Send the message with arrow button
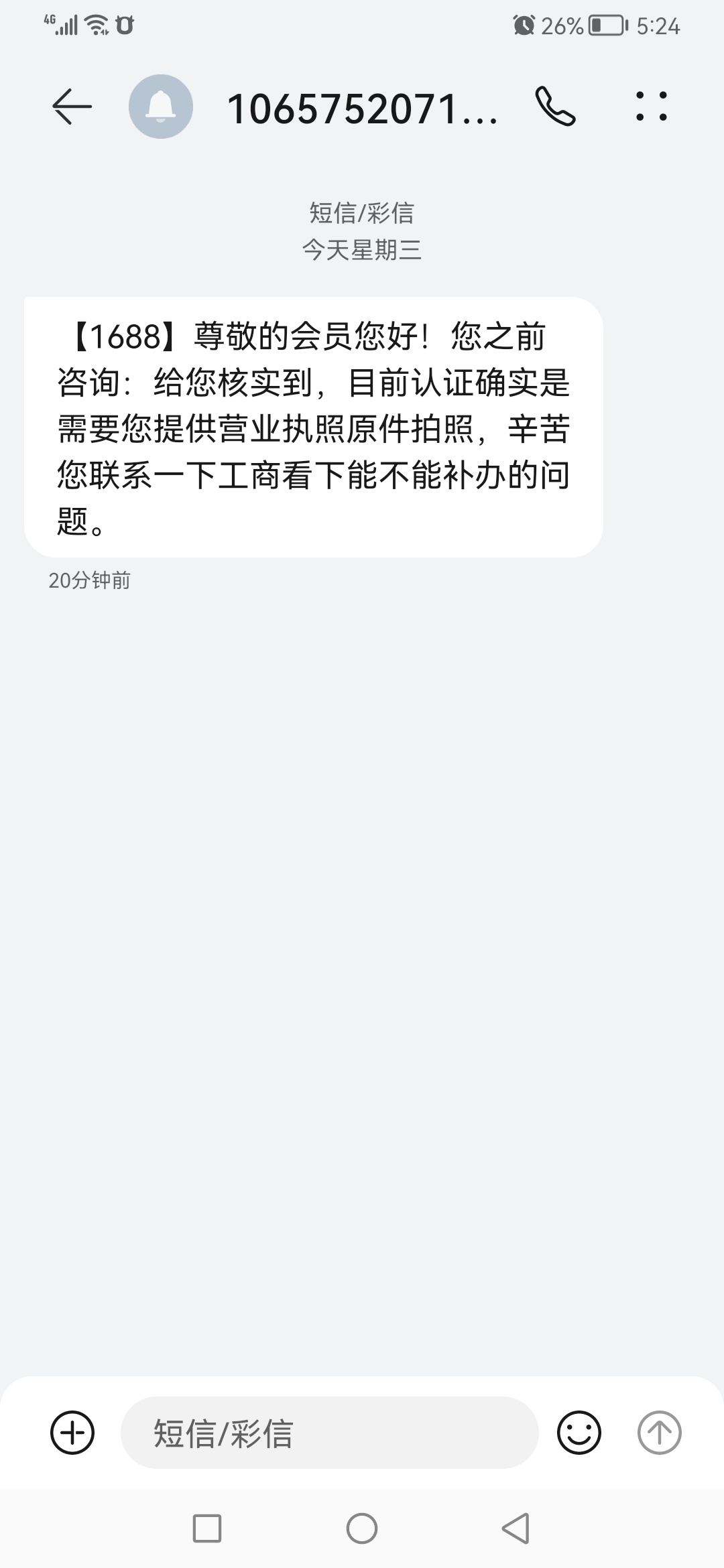This screenshot has height=1568, width=724. point(659,1433)
